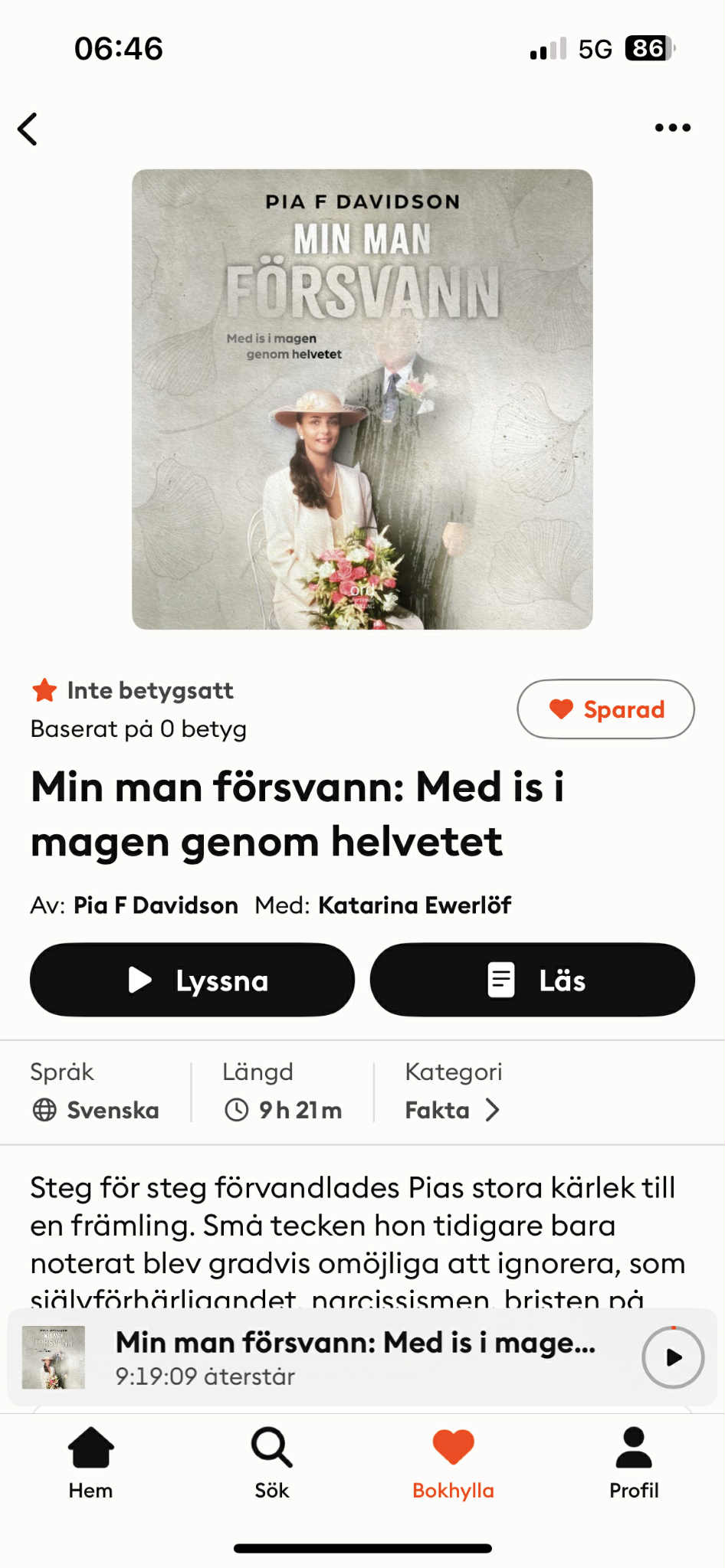
Task: Switch to the Profil tab
Action: coord(634,1463)
